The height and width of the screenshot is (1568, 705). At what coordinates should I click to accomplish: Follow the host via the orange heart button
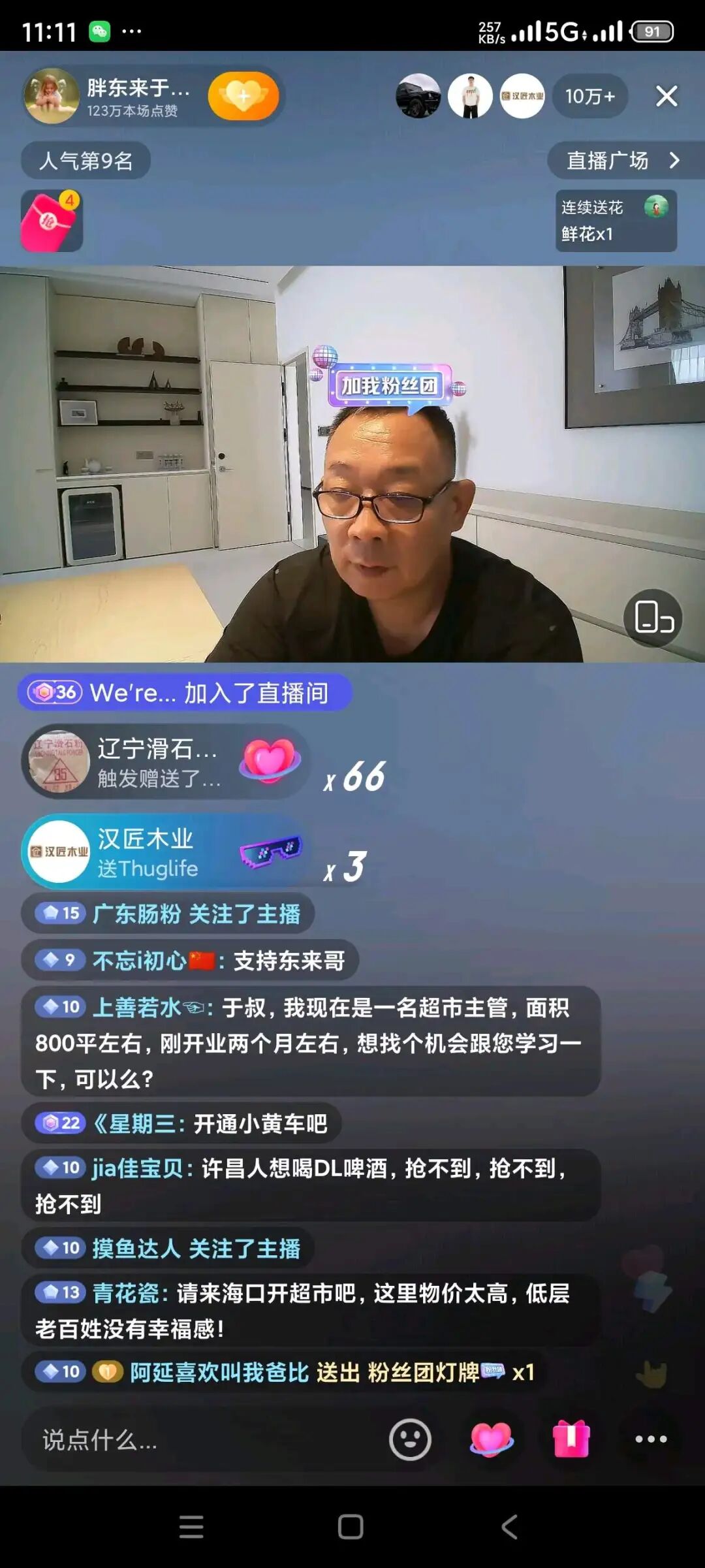click(x=243, y=96)
